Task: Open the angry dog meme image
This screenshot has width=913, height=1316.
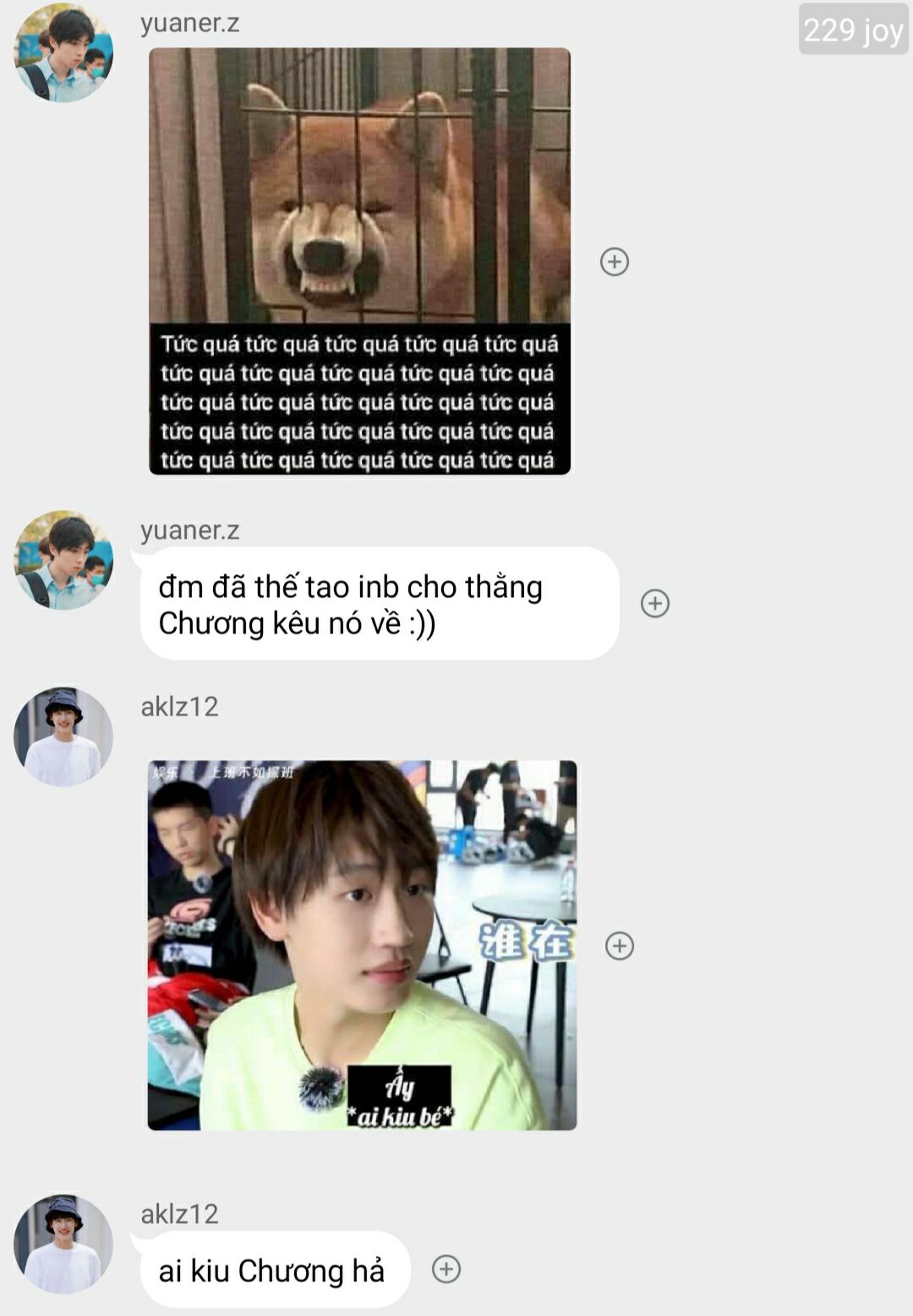Action: [359, 260]
